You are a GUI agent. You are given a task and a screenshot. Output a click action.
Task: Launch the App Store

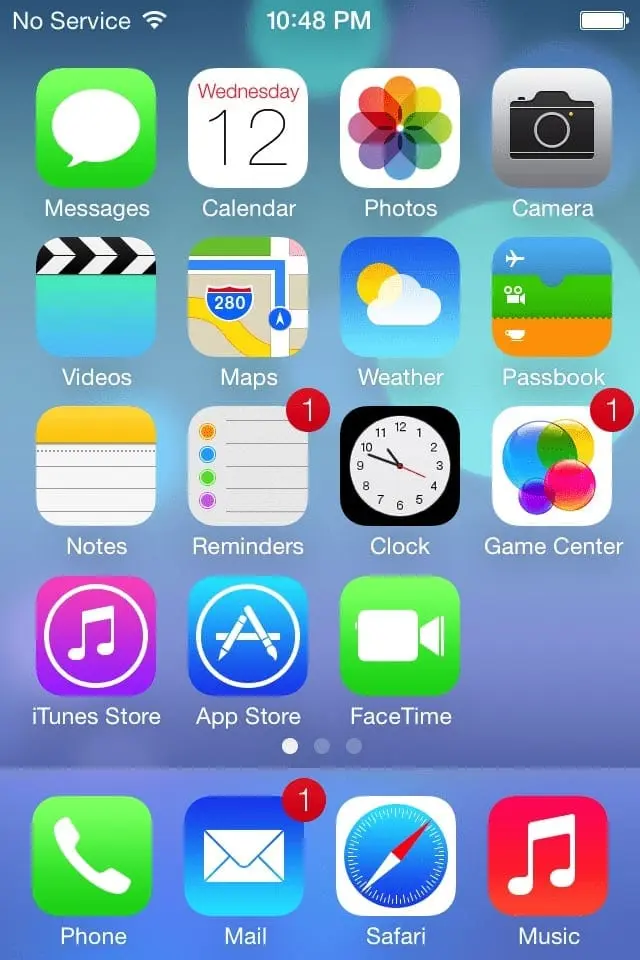pos(248,635)
